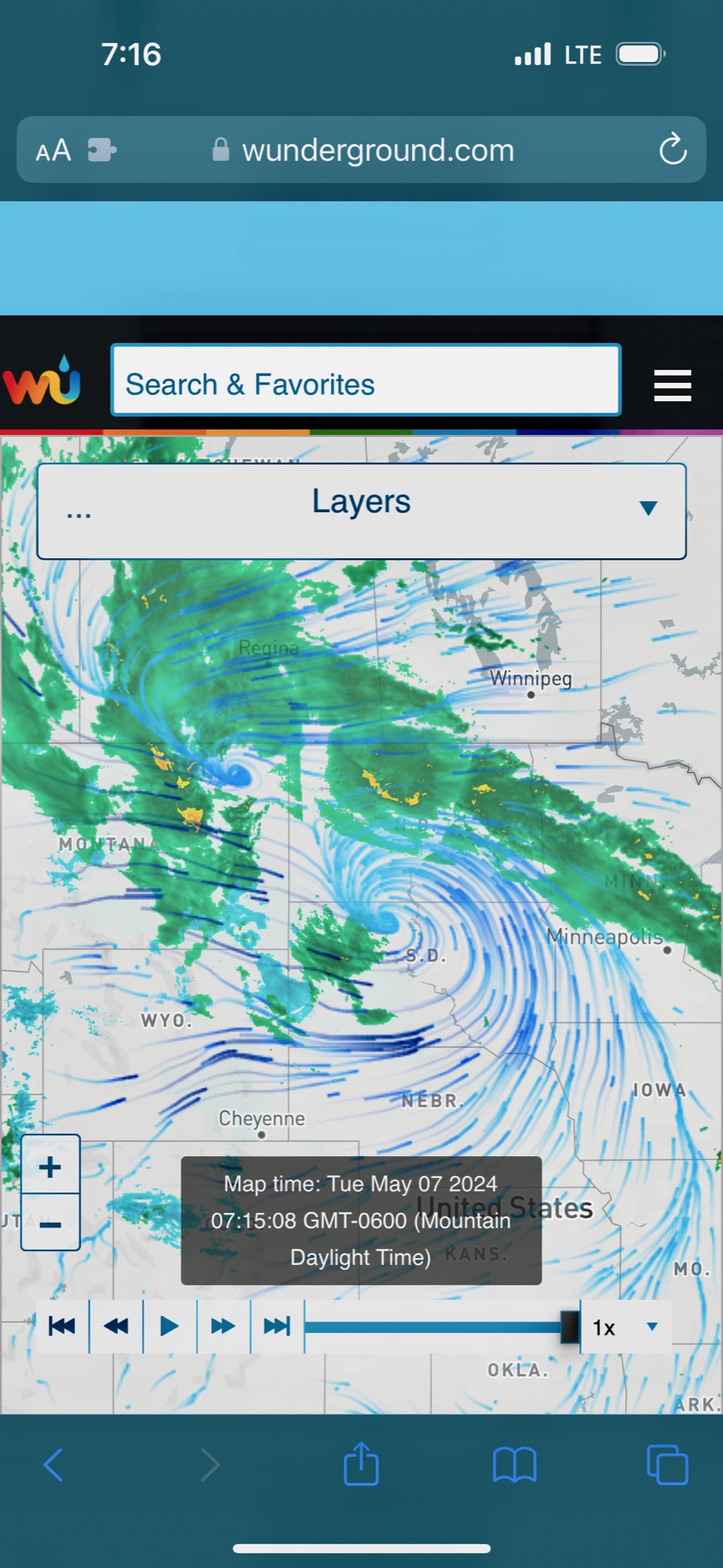Open the reader options with the AA control
The height and width of the screenshot is (1568, 723).
(53, 150)
